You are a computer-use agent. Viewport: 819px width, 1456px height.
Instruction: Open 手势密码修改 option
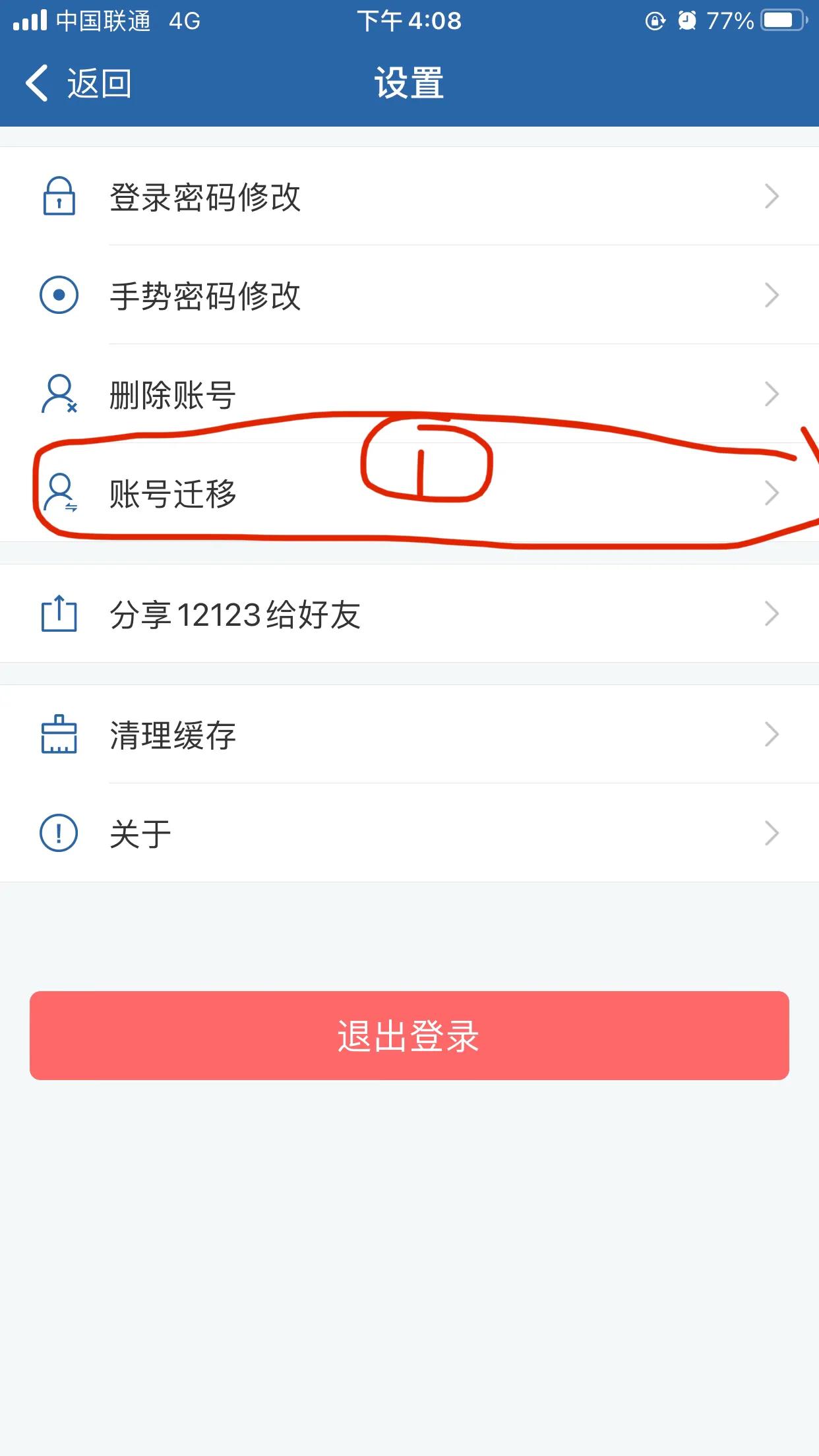tap(409, 295)
